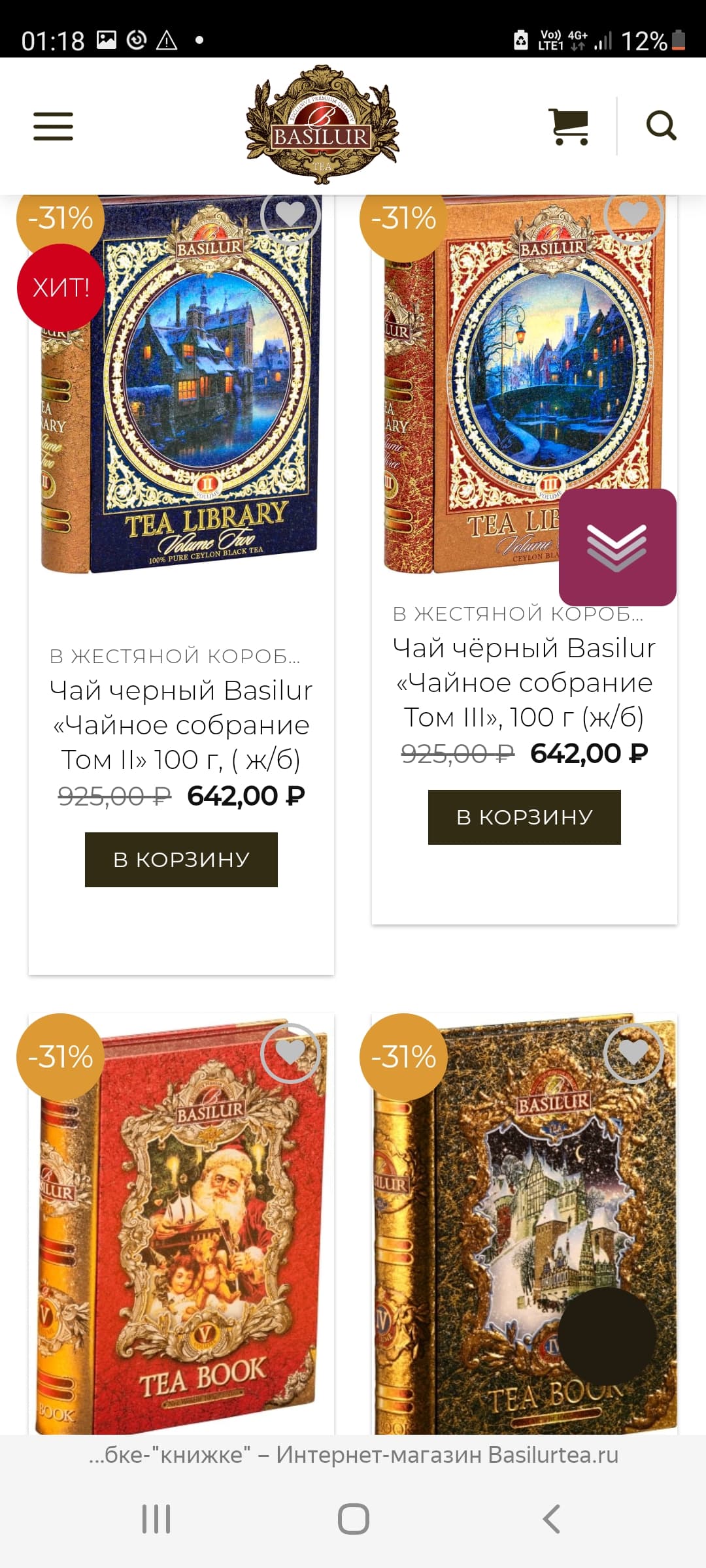Tap the dark round floating button
This screenshot has width=706, height=1568.
click(607, 1336)
